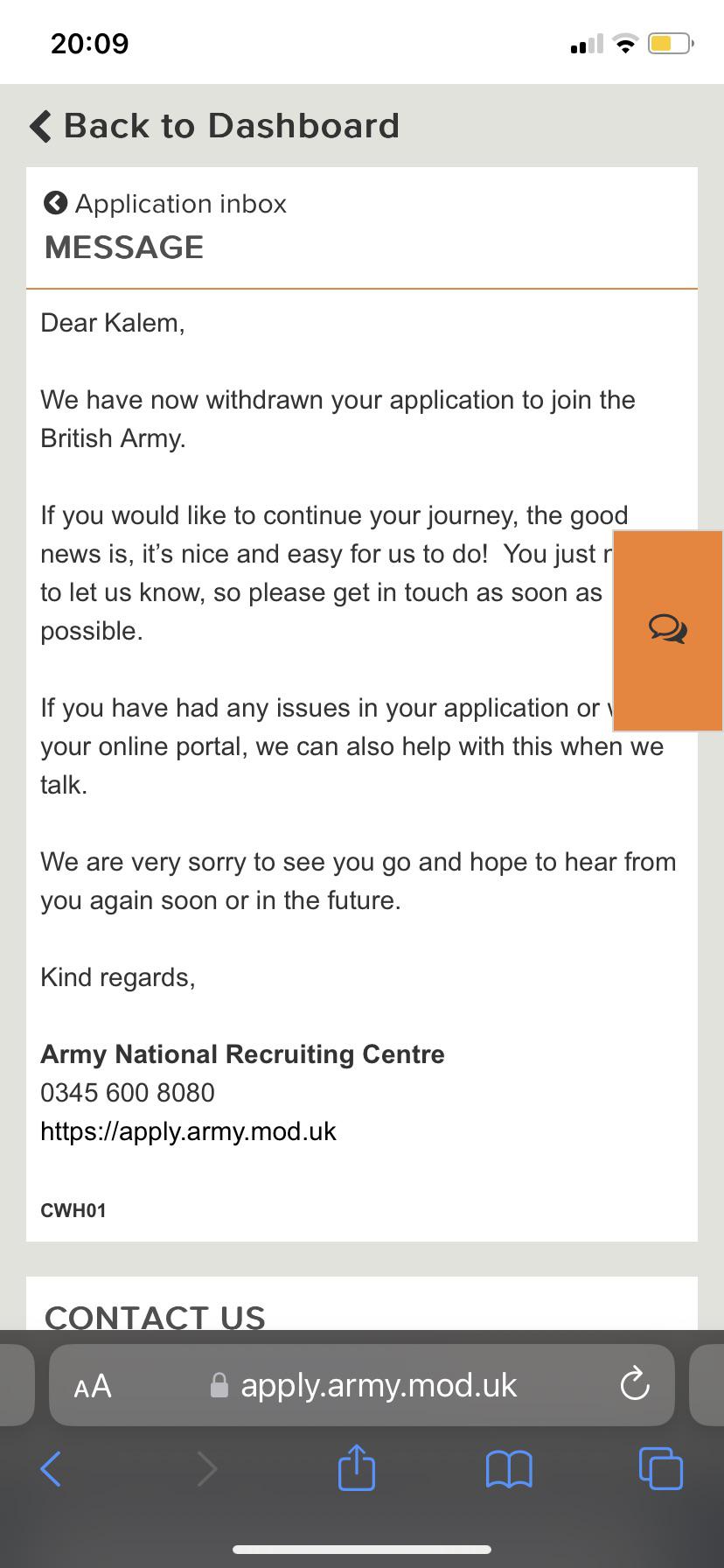The width and height of the screenshot is (724, 1568).
Task: Navigate back in Safari
Action: (x=51, y=1469)
